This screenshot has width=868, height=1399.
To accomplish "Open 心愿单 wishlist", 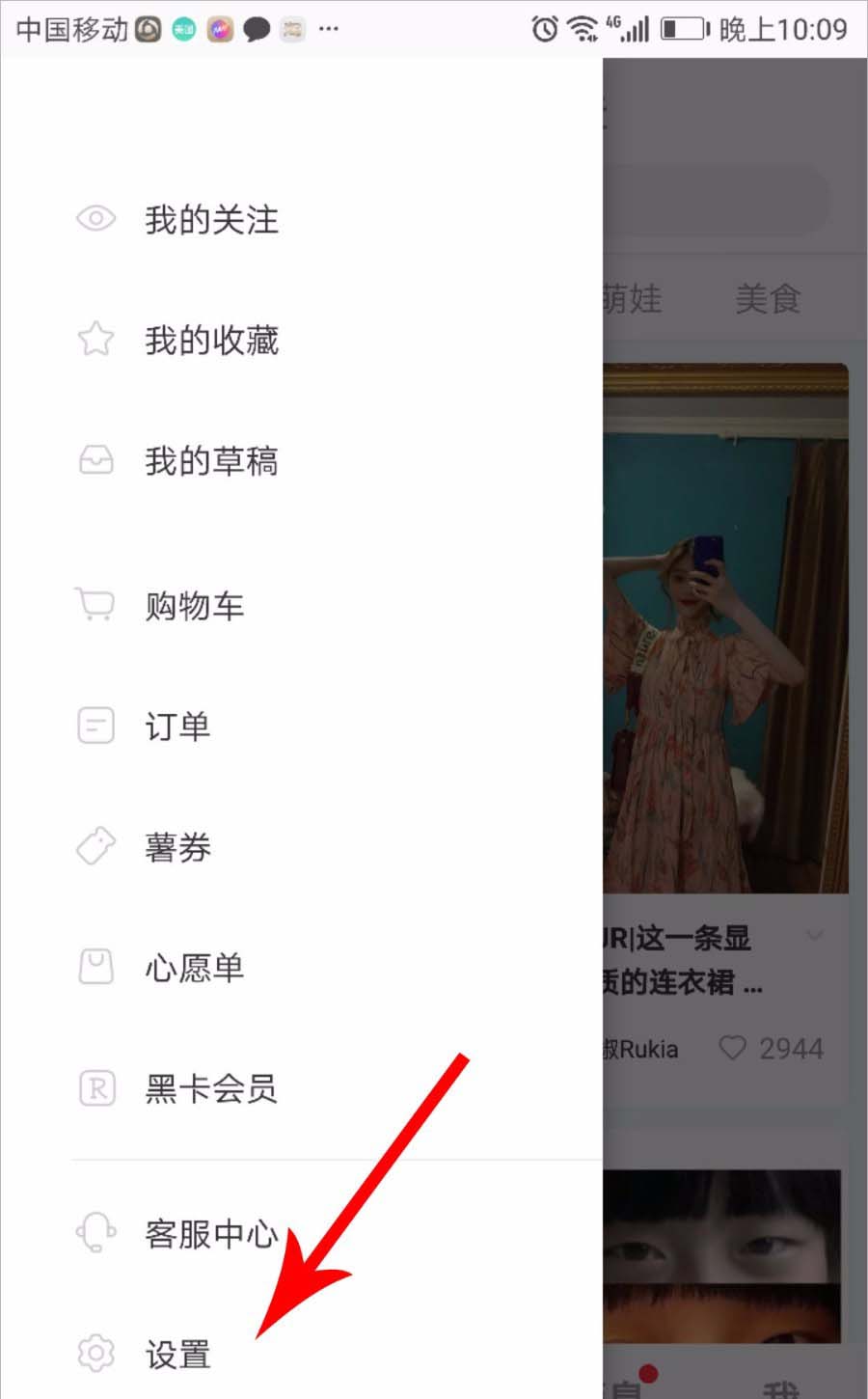I will (194, 968).
